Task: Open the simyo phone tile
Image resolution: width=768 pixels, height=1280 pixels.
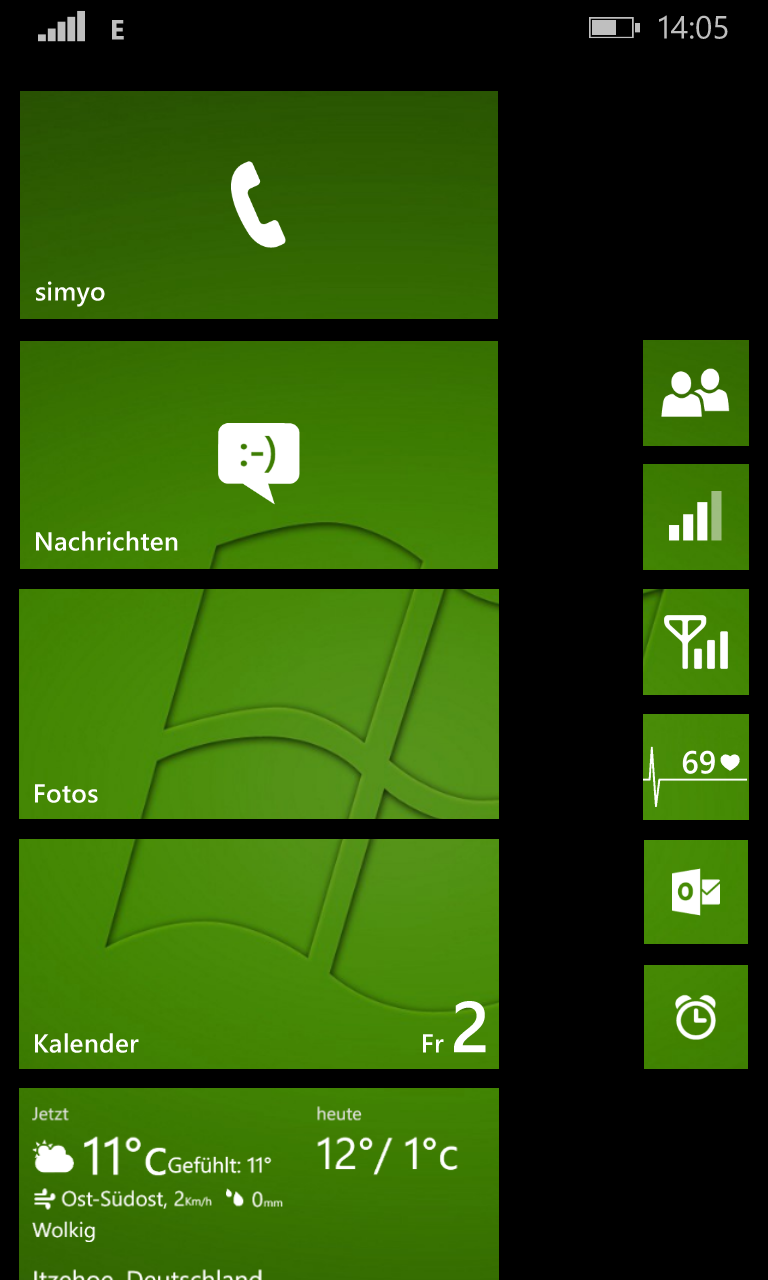Action: pos(258,205)
